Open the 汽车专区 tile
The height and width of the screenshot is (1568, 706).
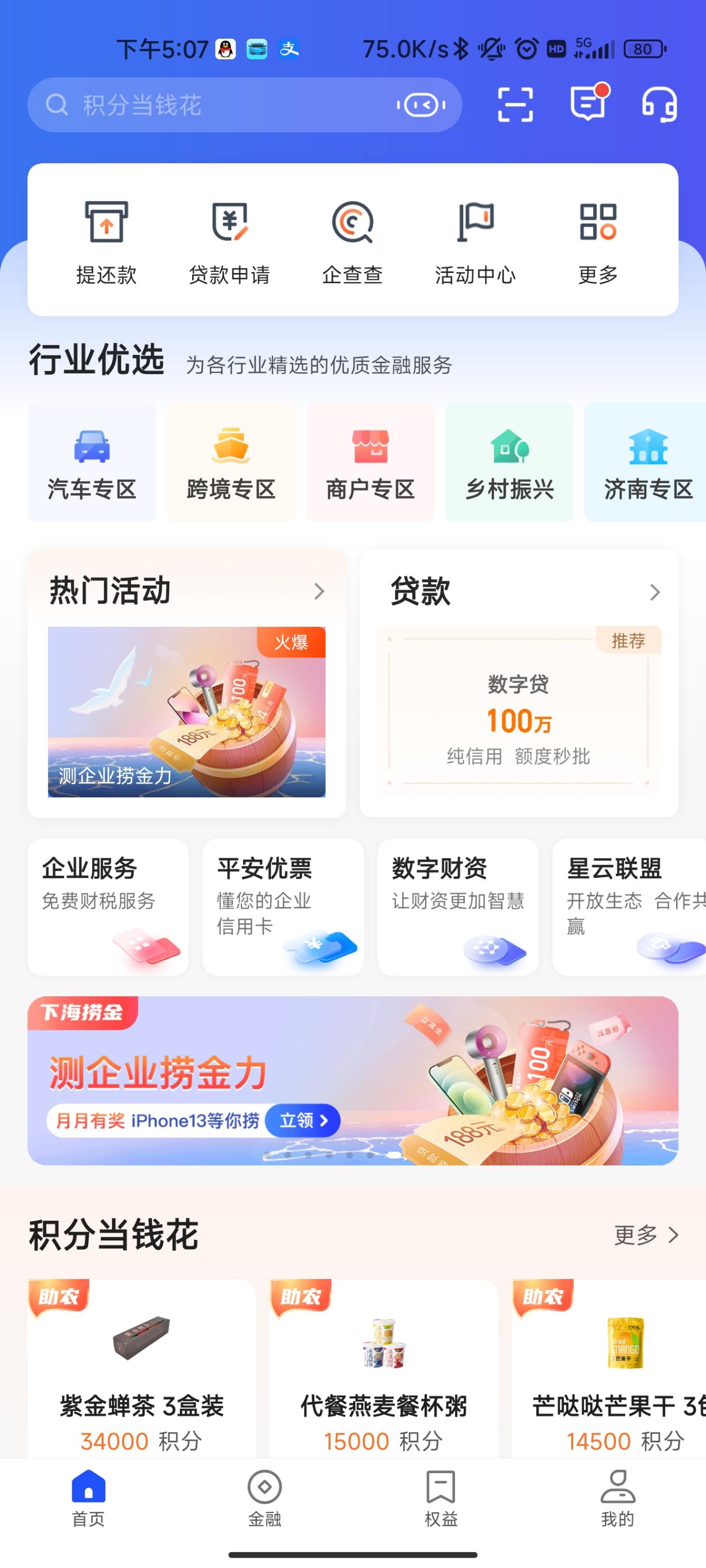92,462
